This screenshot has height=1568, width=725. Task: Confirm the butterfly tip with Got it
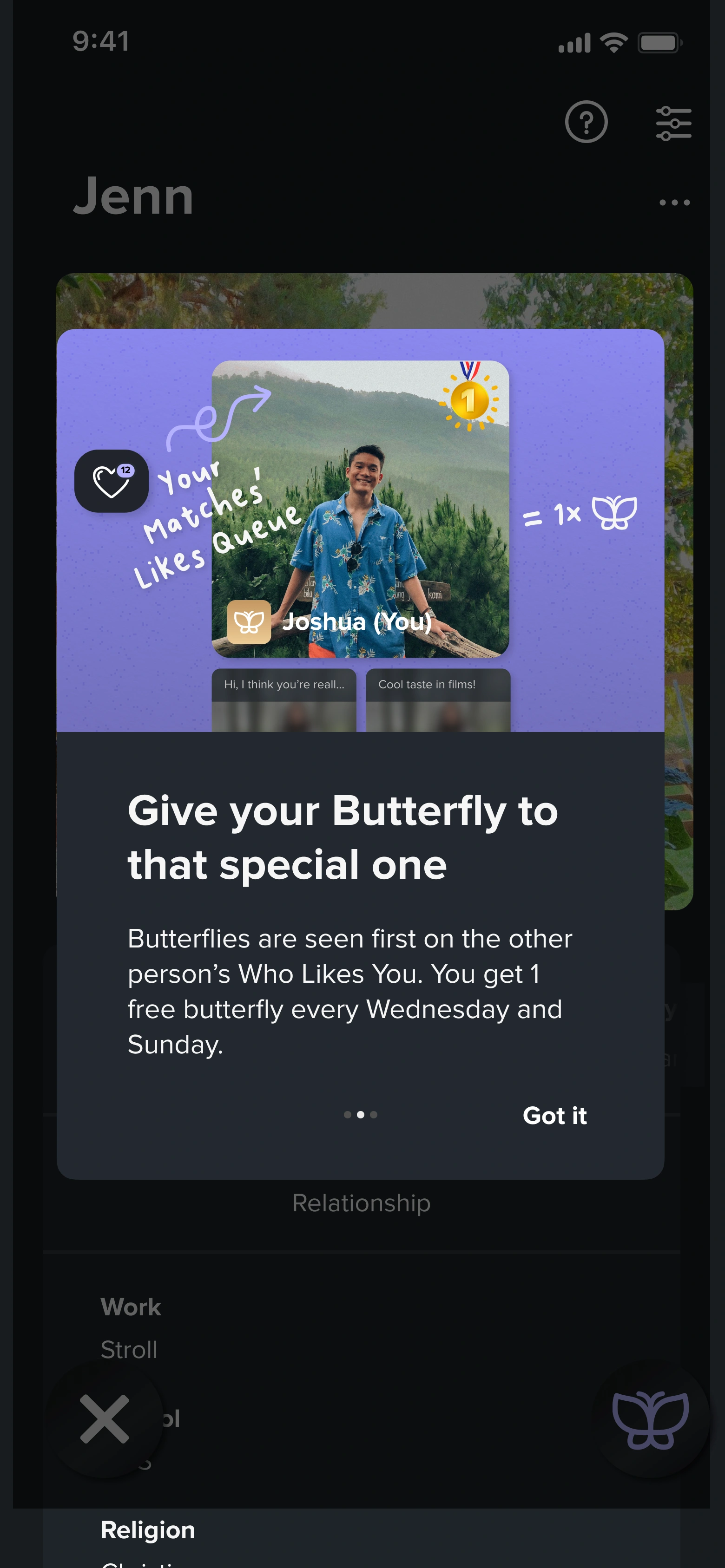tap(554, 1115)
